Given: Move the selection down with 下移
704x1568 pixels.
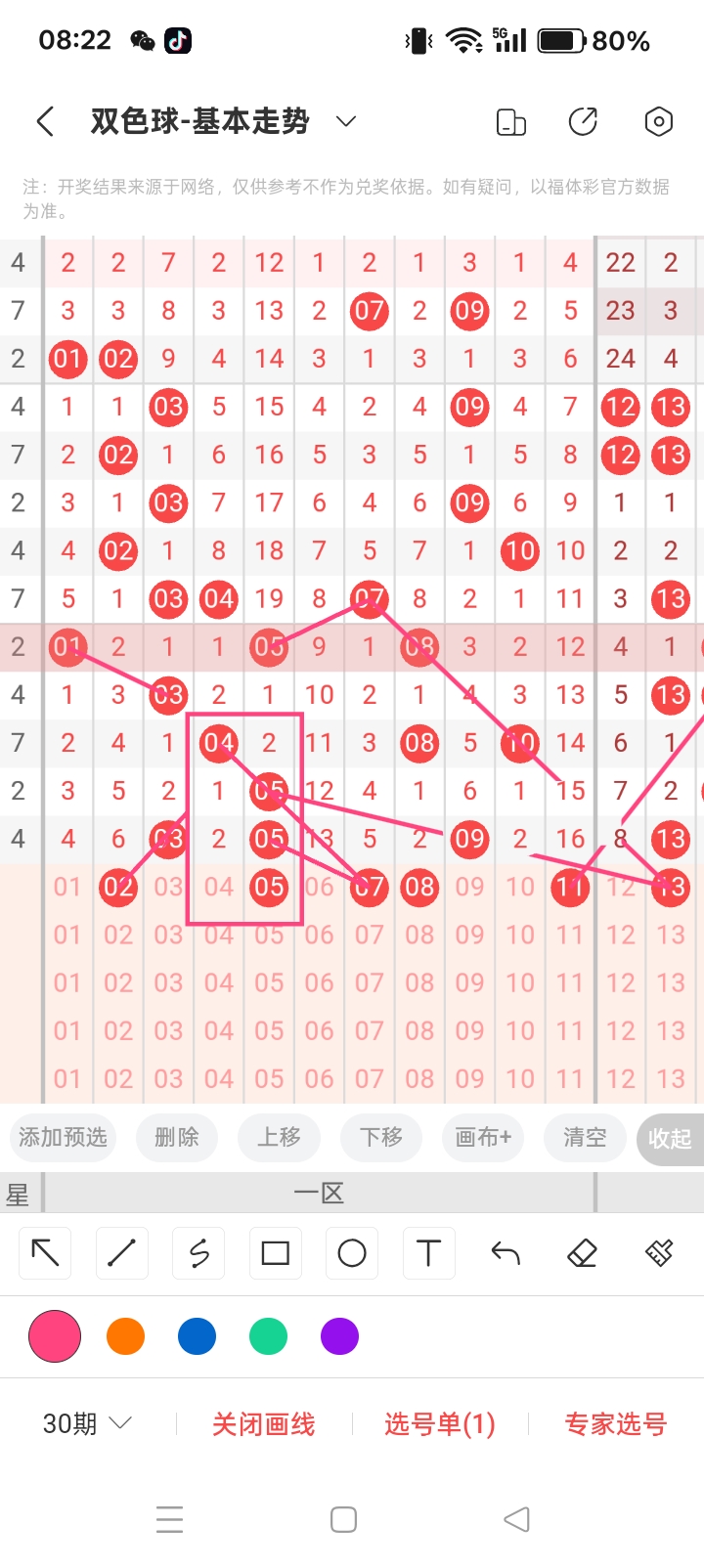Looking at the screenshot, I should (x=381, y=1137).
